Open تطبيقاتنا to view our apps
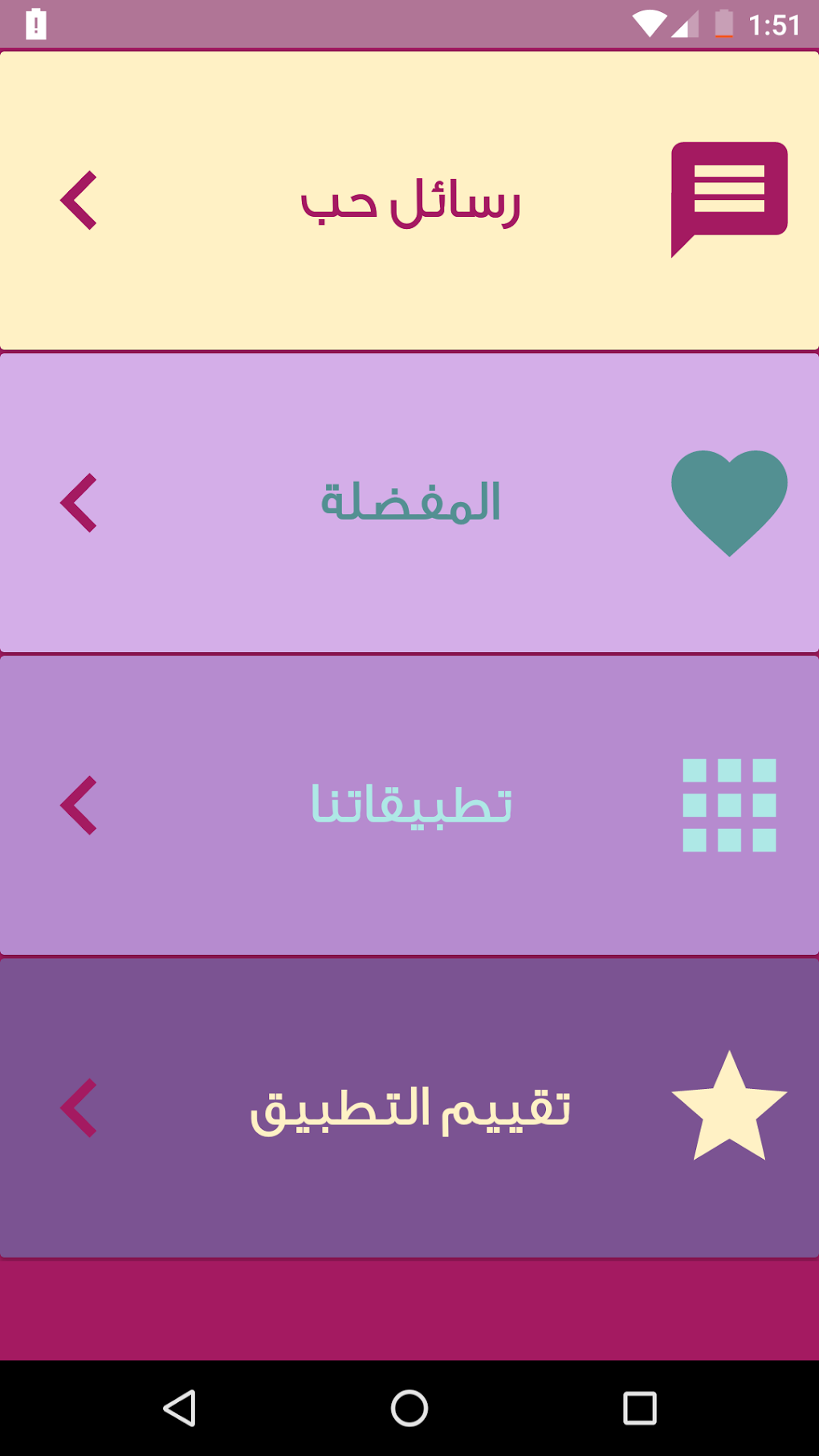This screenshot has width=819, height=1456. pos(409,805)
